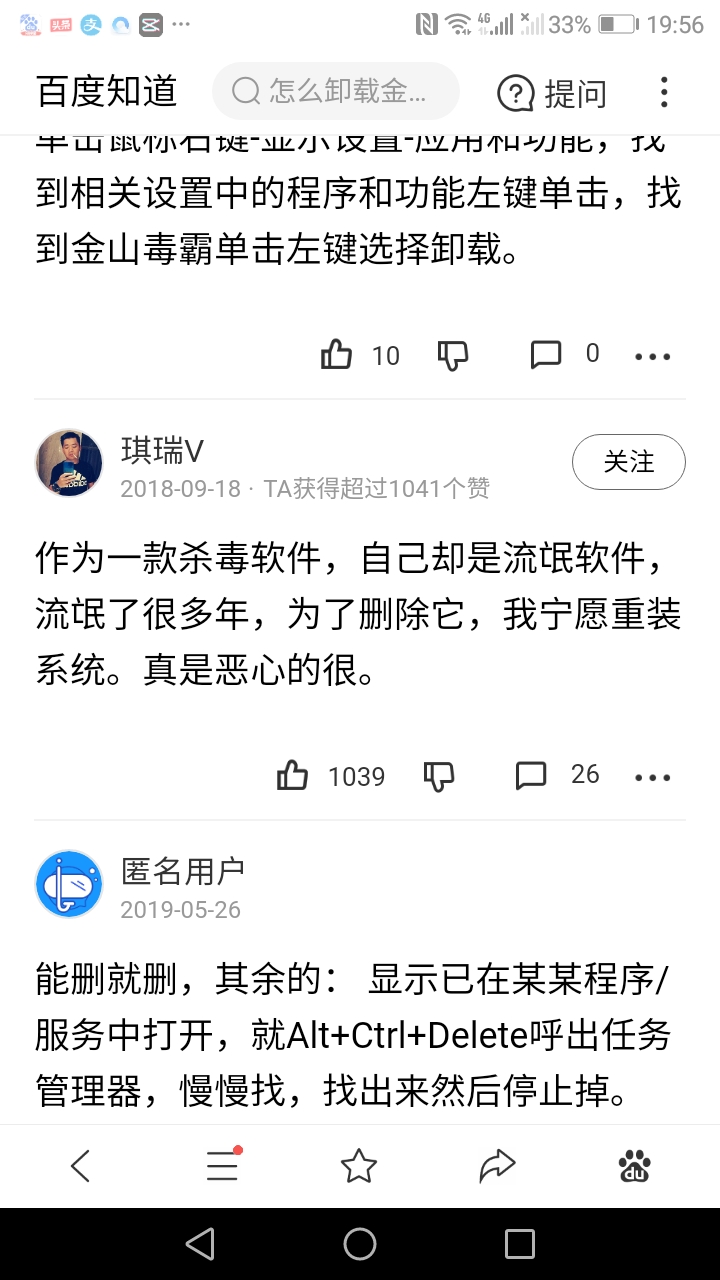
Task: Tap the comment icon showing 0 comments
Action: pyautogui.click(x=546, y=355)
